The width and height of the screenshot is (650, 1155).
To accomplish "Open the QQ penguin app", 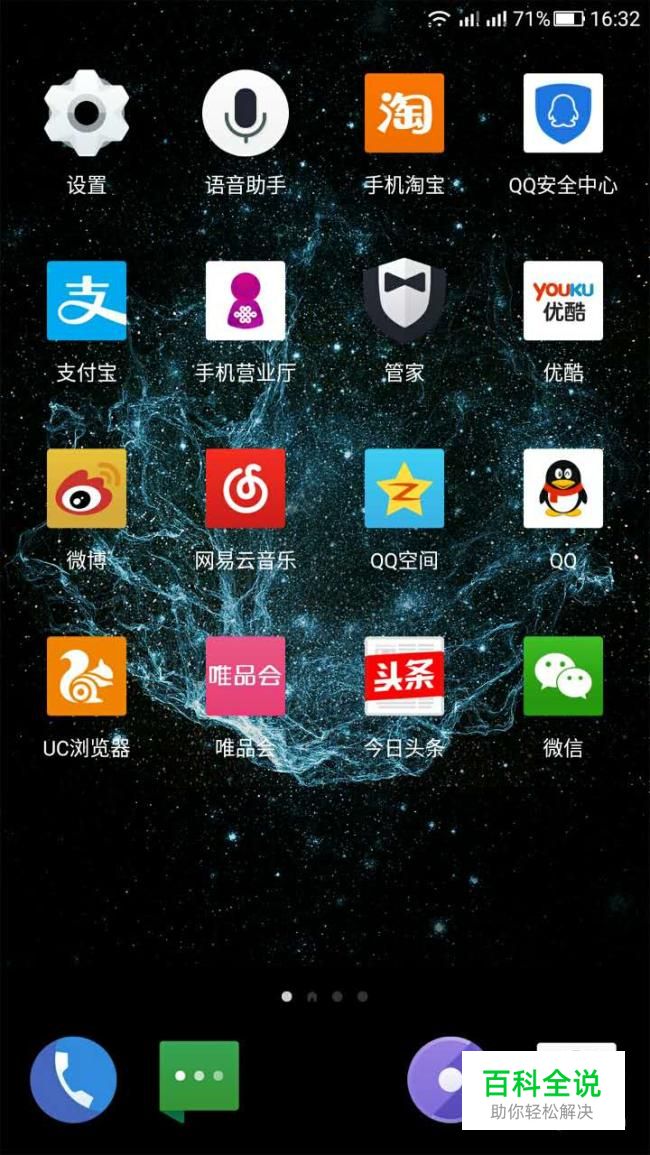I will click(563, 488).
